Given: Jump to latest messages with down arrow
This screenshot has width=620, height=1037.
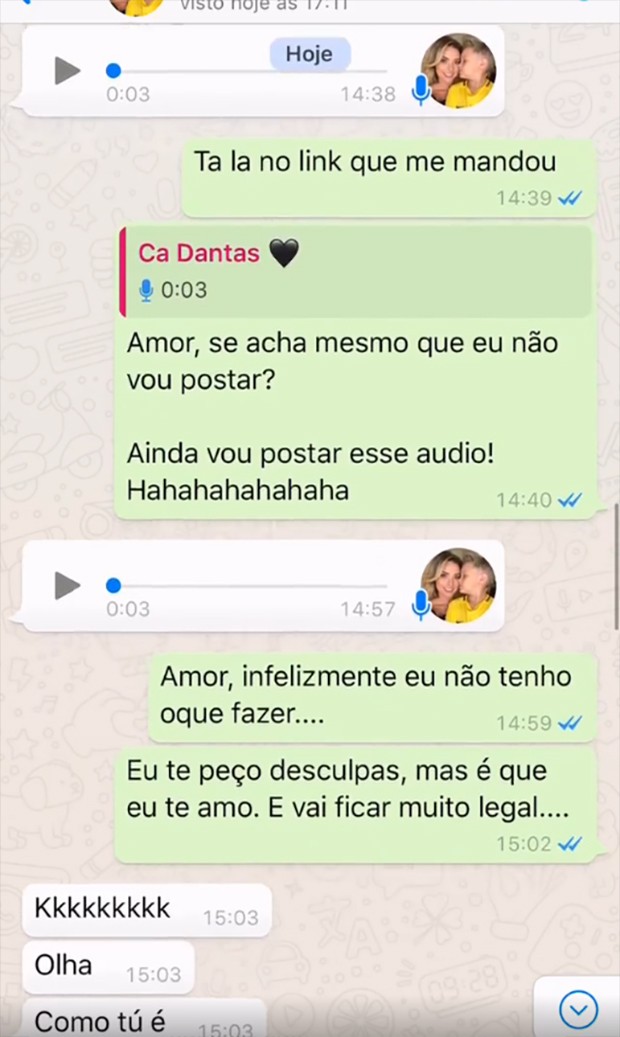Looking at the screenshot, I should pyautogui.click(x=578, y=1012).
